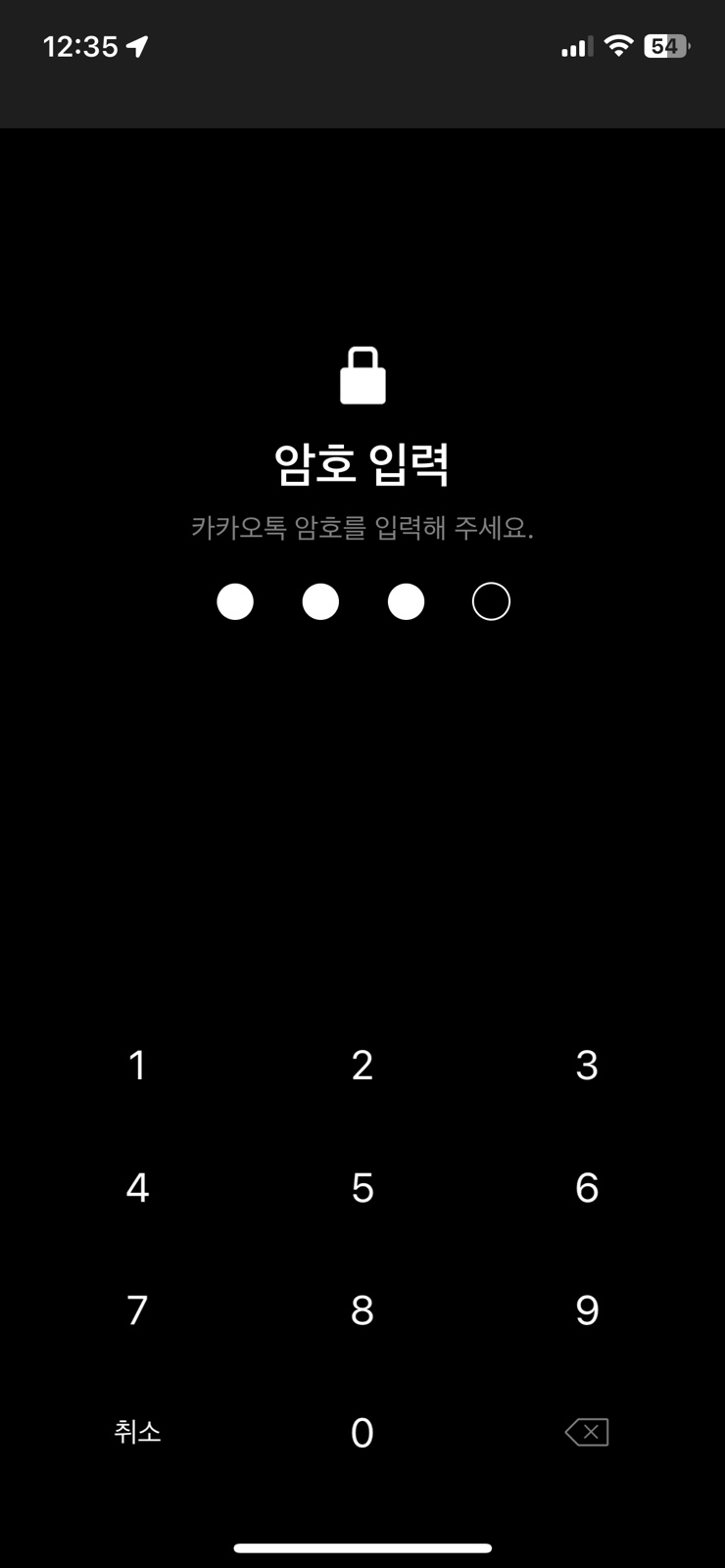Enter digit 1 on the keypad
The image size is (725, 1568).
click(137, 1066)
